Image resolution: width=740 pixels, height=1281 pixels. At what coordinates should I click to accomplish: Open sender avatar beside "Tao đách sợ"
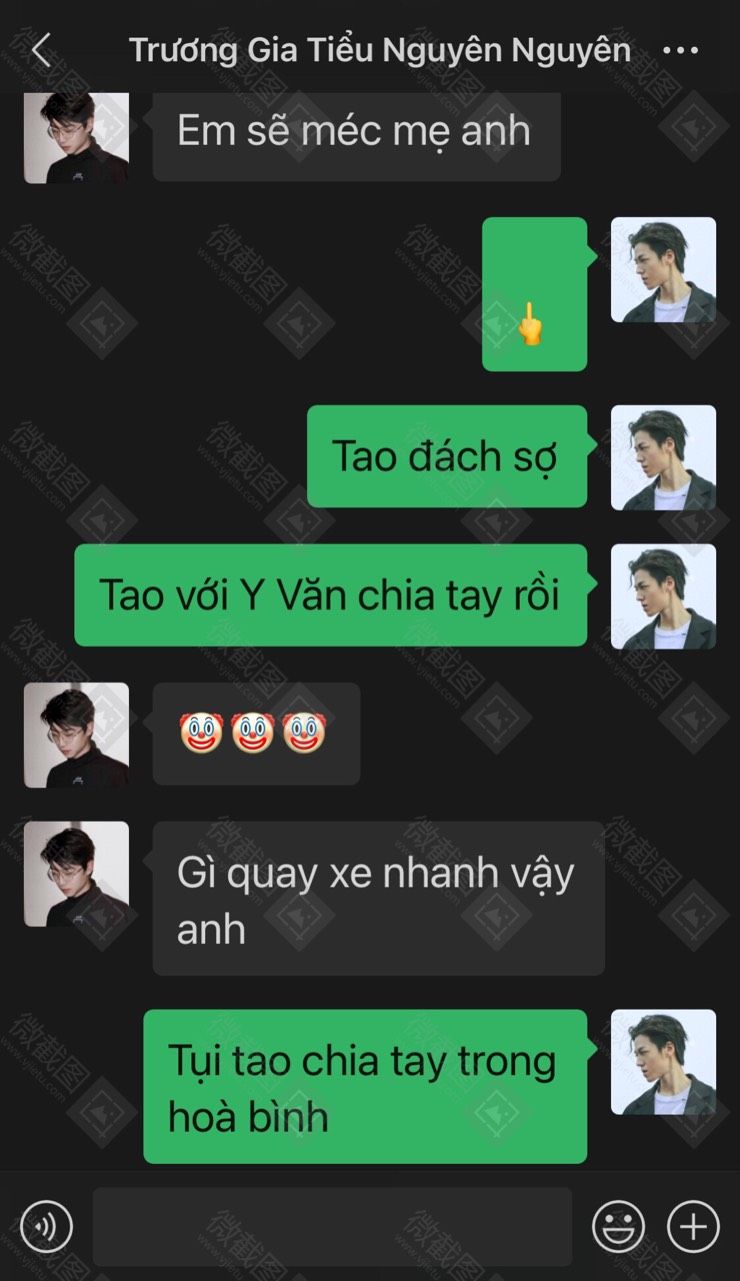coord(663,457)
